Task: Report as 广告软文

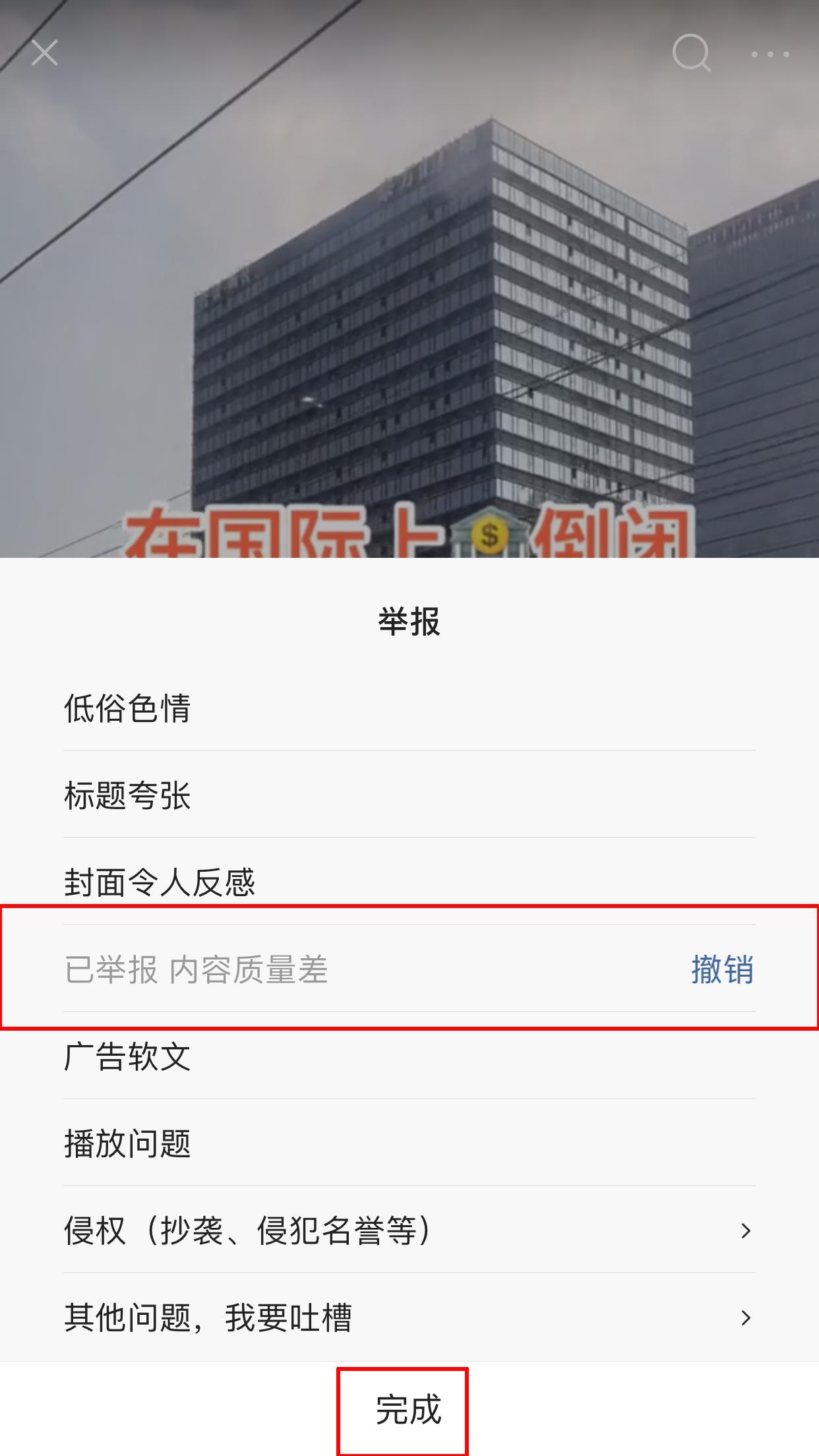Action: (409, 1056)
